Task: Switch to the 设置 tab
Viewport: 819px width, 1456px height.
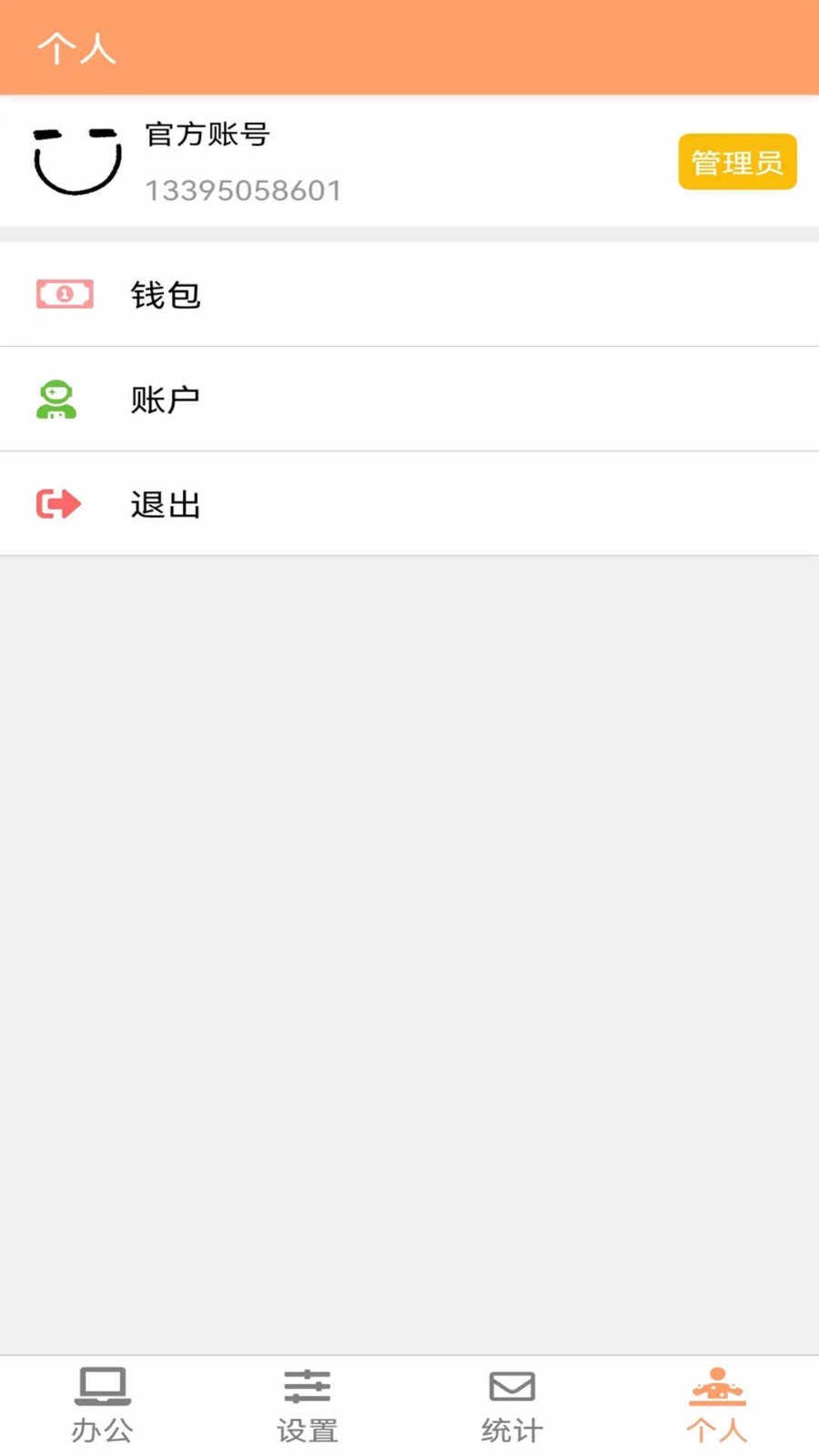Action: point(308,1406)
